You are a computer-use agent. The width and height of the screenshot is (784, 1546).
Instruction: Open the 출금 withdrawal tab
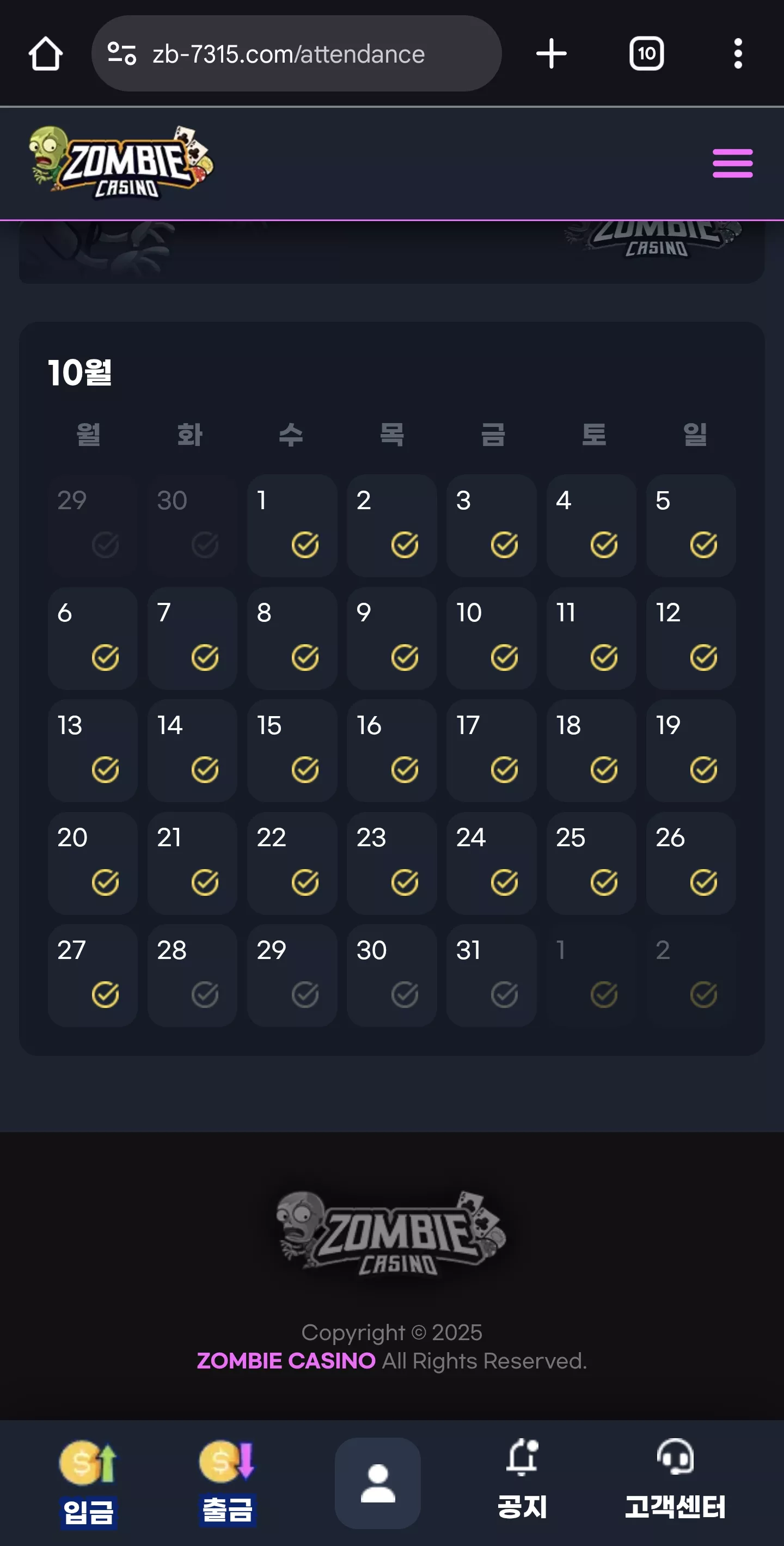pyautogui.click(x=228, y=1482)
